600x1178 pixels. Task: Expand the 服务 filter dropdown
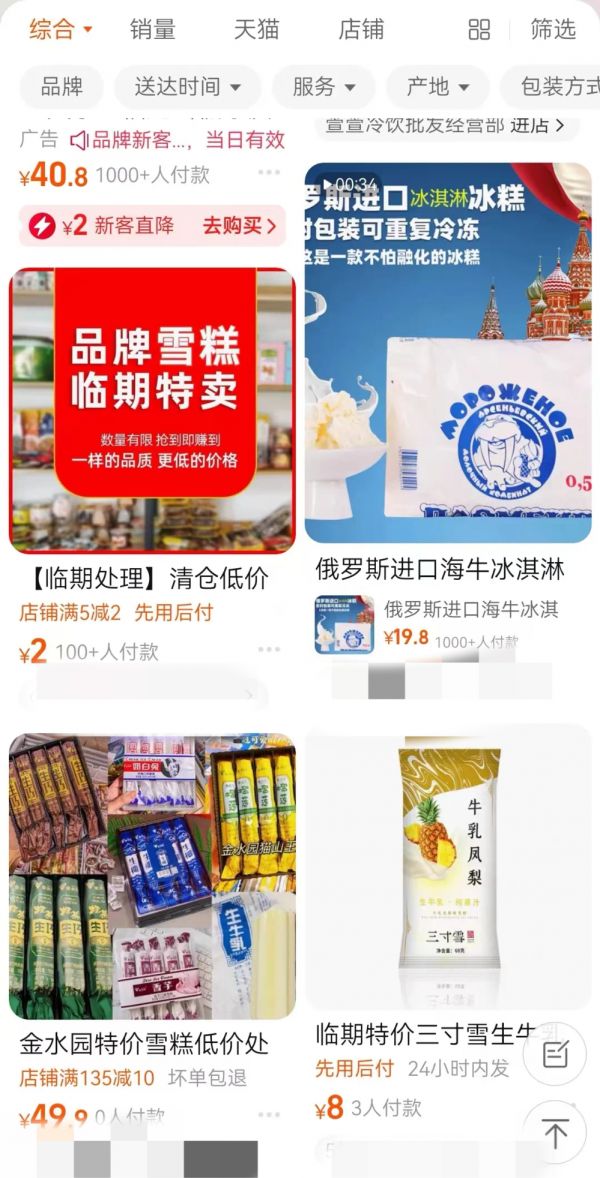[x=323, y=87]
